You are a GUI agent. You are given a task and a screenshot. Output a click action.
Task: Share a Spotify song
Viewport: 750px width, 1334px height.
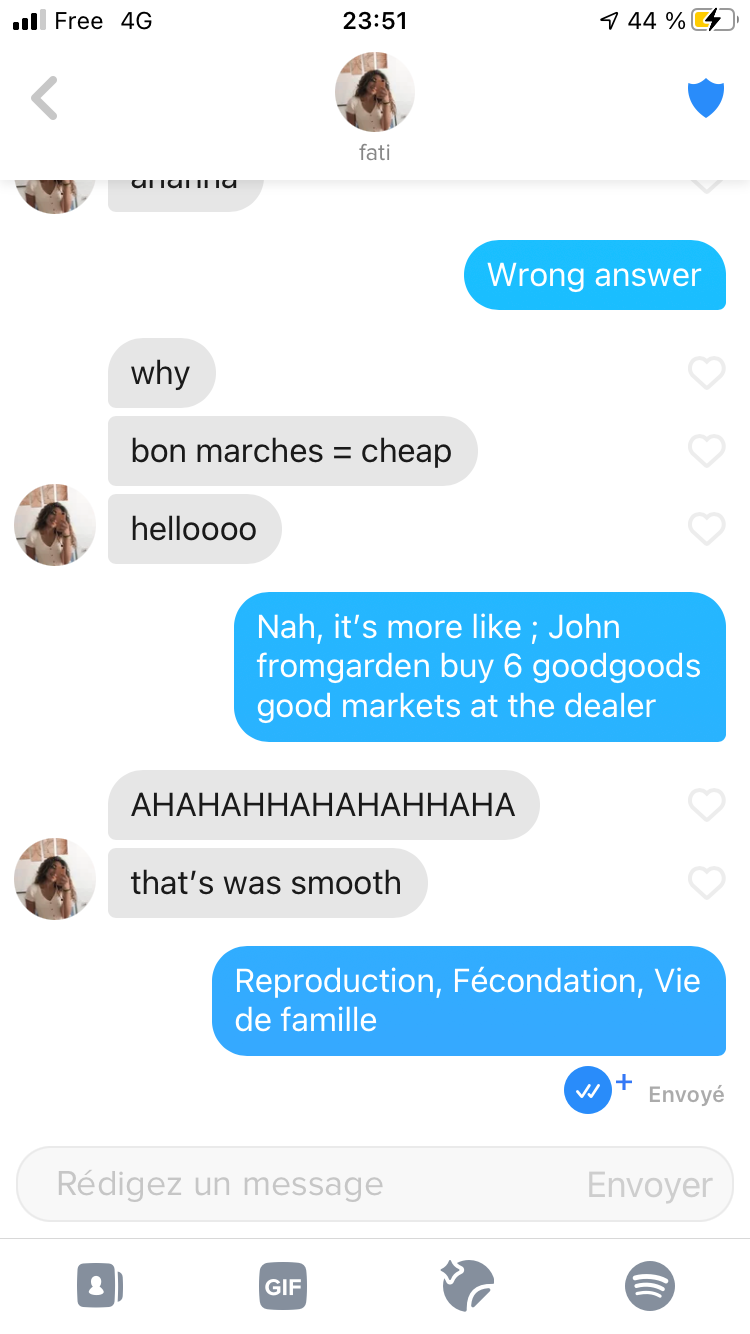pos(650,1286)
